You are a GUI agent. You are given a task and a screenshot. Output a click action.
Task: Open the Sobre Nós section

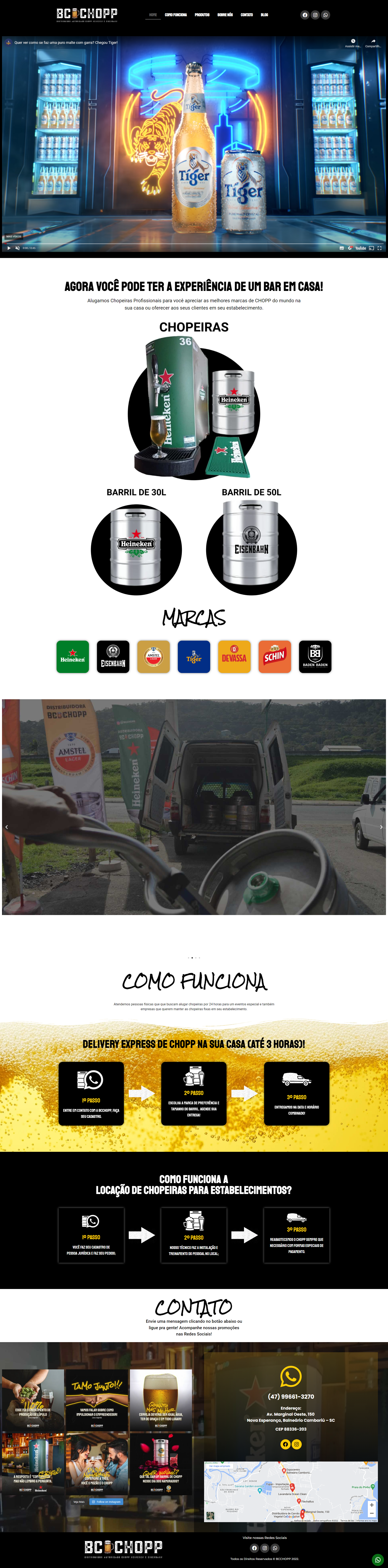point(225,15)
